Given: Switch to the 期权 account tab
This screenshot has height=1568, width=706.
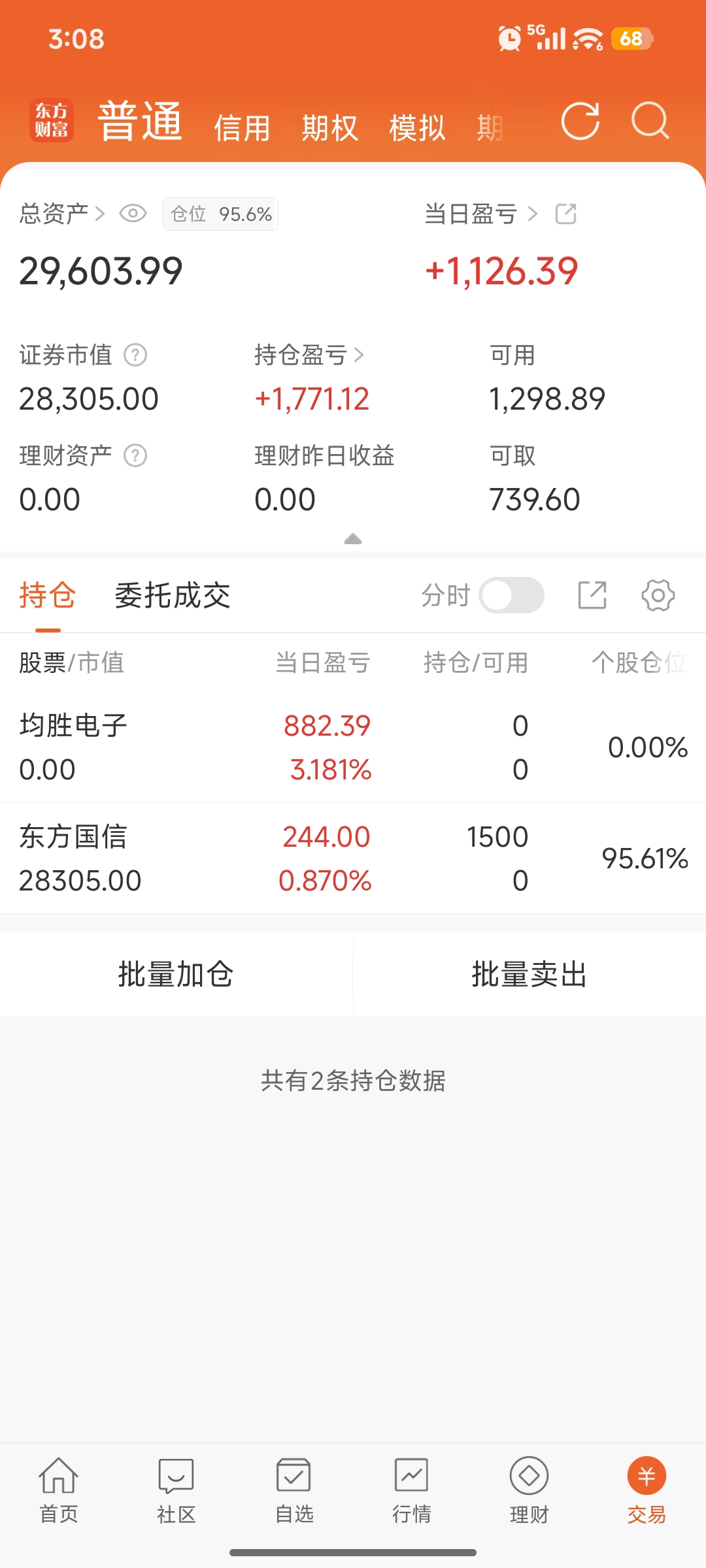Looking at the screenshot, I should point(330,127).
